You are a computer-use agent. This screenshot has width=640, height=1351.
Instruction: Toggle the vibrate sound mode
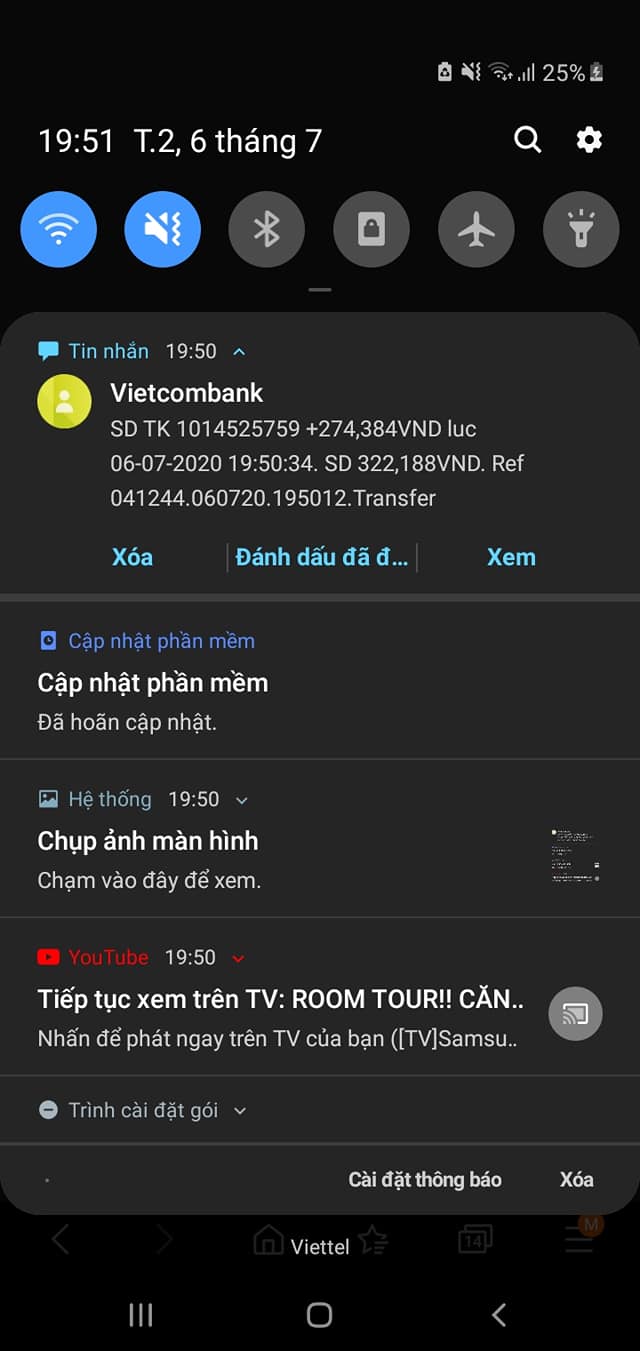click(x=163, y=230)
